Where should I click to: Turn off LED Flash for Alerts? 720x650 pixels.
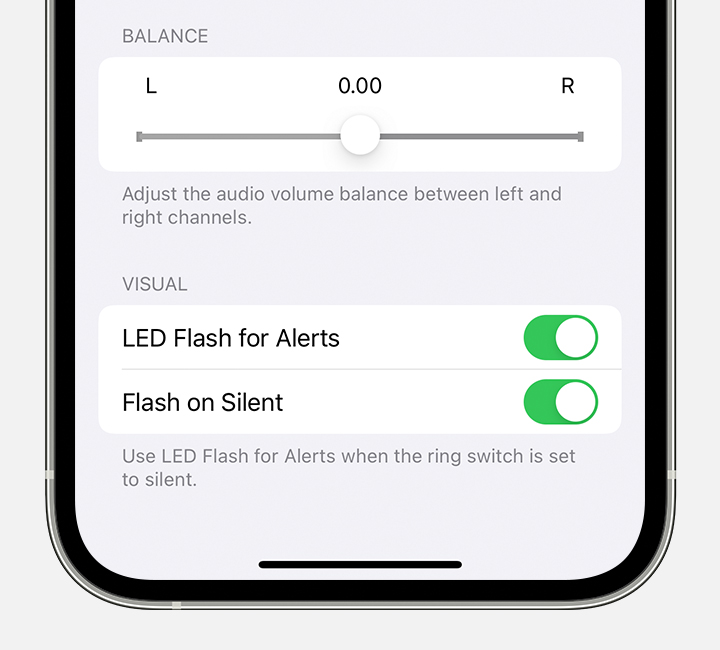pos(560,338)
